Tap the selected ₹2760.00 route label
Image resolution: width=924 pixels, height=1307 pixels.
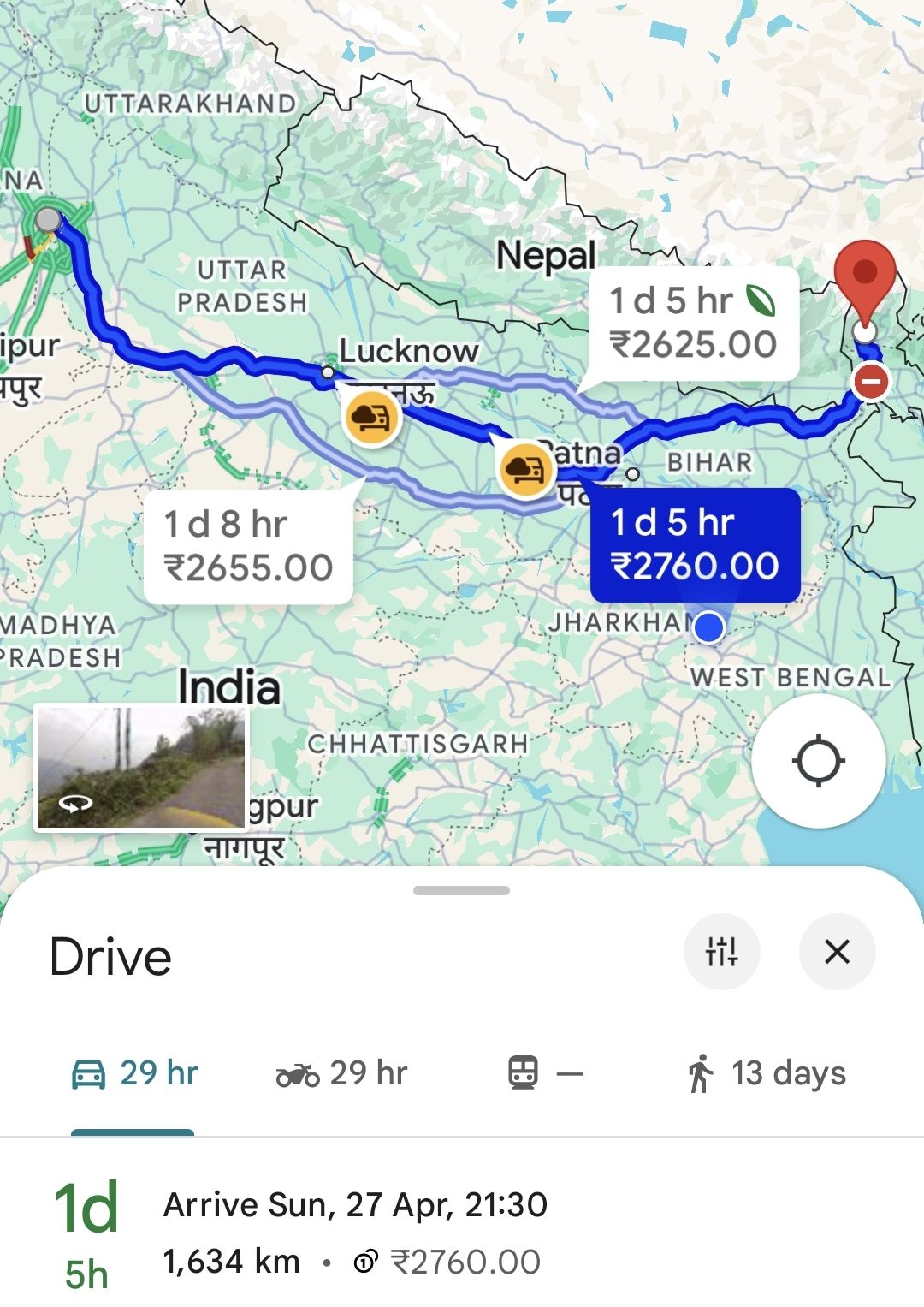[x=695, y=544]
